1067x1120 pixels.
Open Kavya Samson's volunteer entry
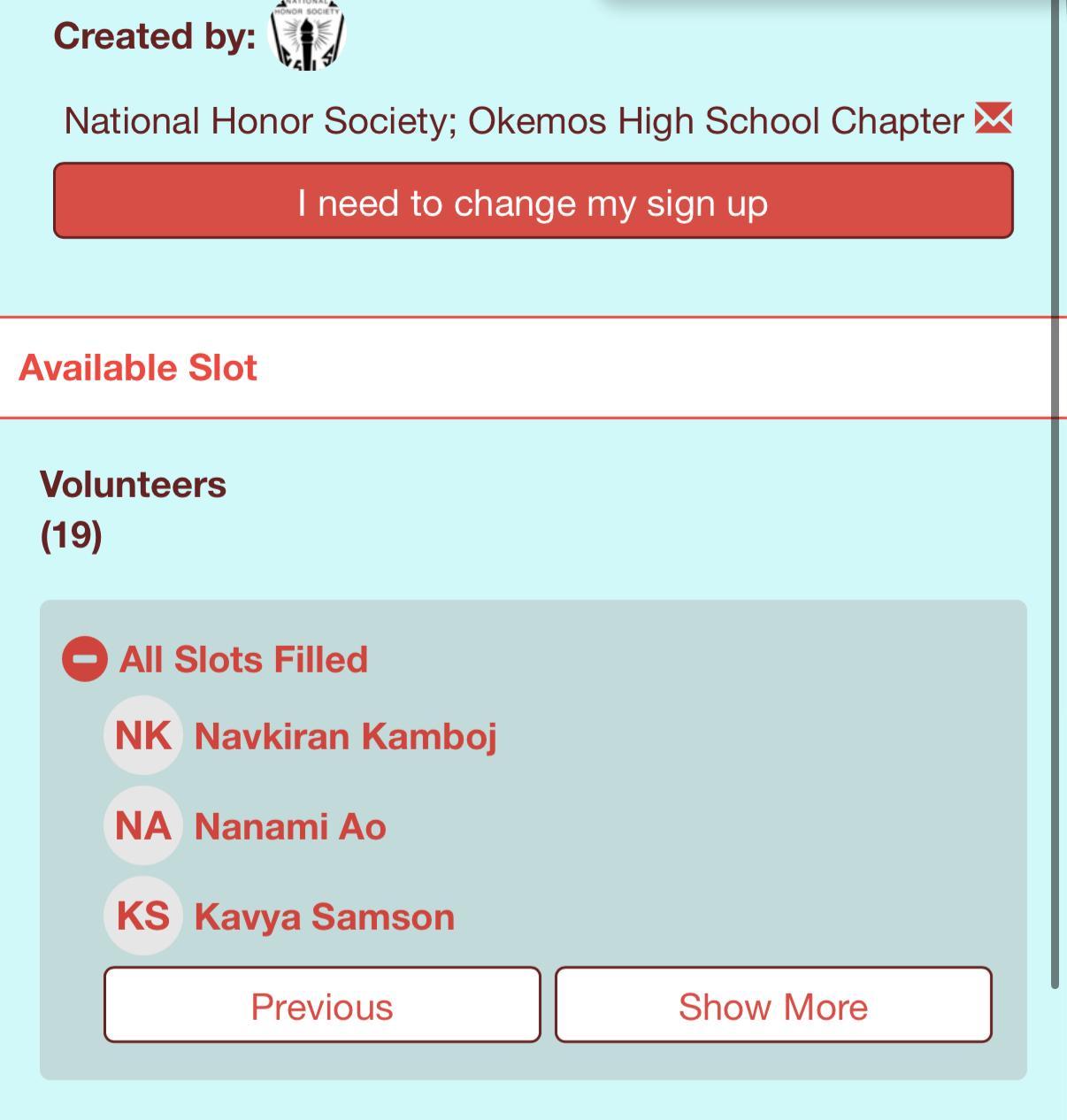[324, 917]
